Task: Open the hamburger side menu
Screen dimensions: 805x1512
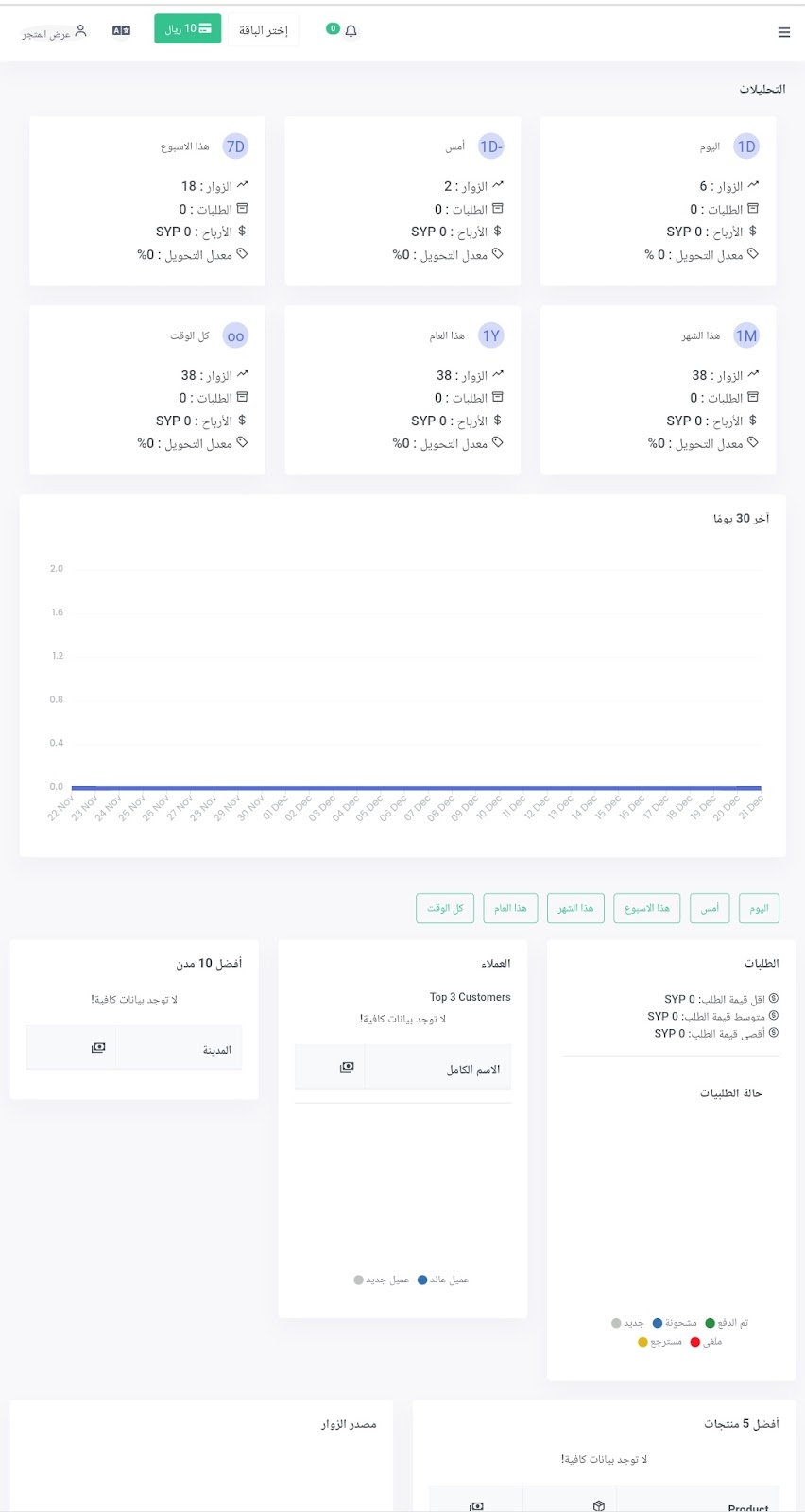Action: point(783,32)
